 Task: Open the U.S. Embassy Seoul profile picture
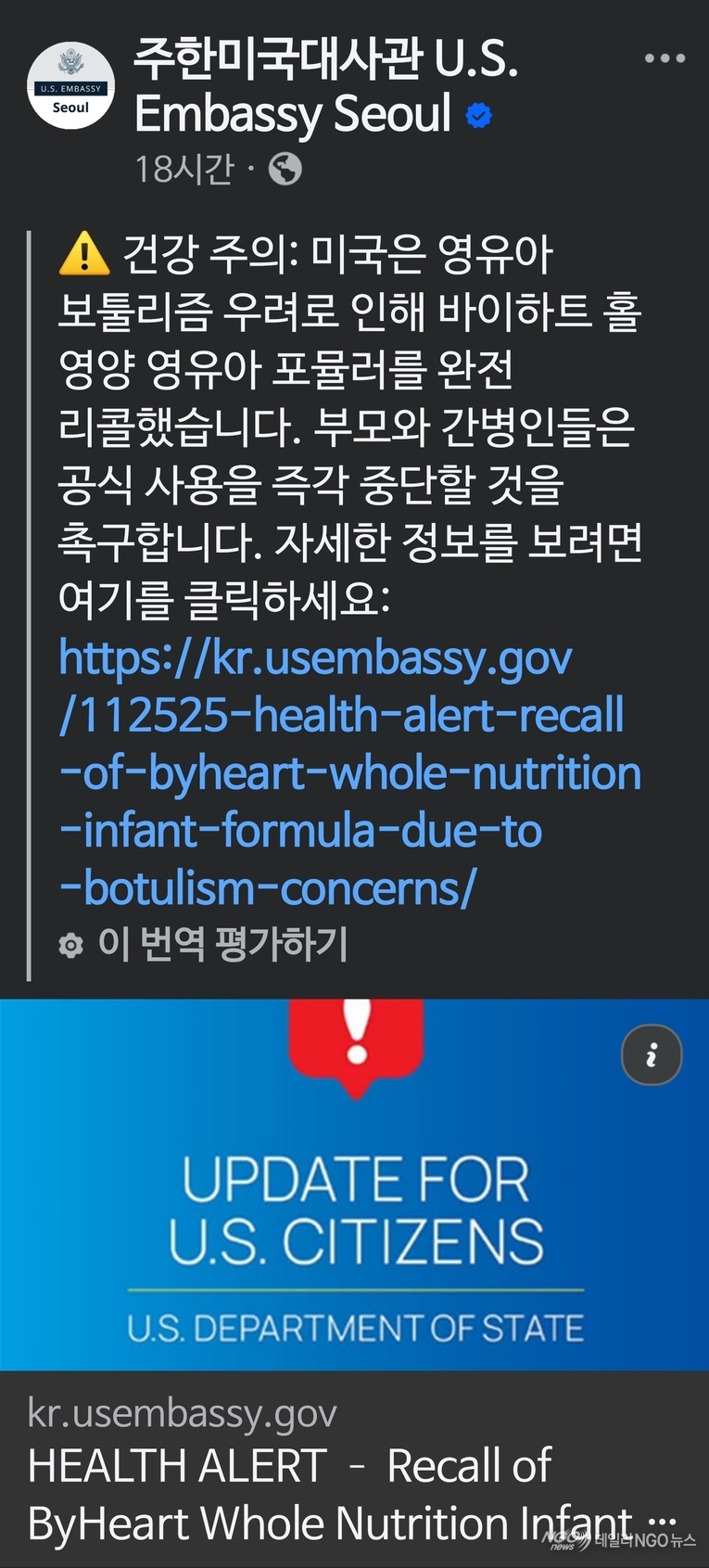tap(71, 86)
